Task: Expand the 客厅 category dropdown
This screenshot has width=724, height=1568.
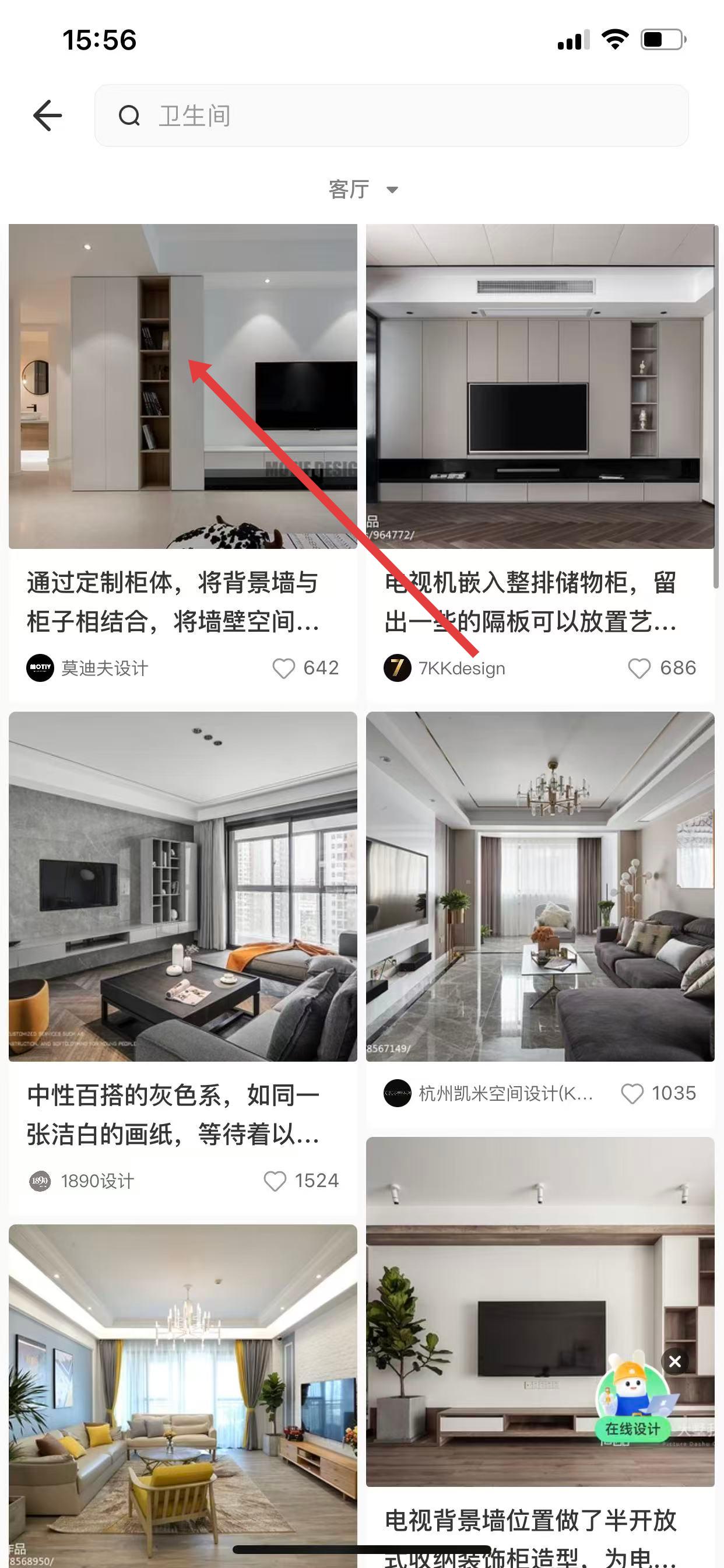Action: coord(363,190)
